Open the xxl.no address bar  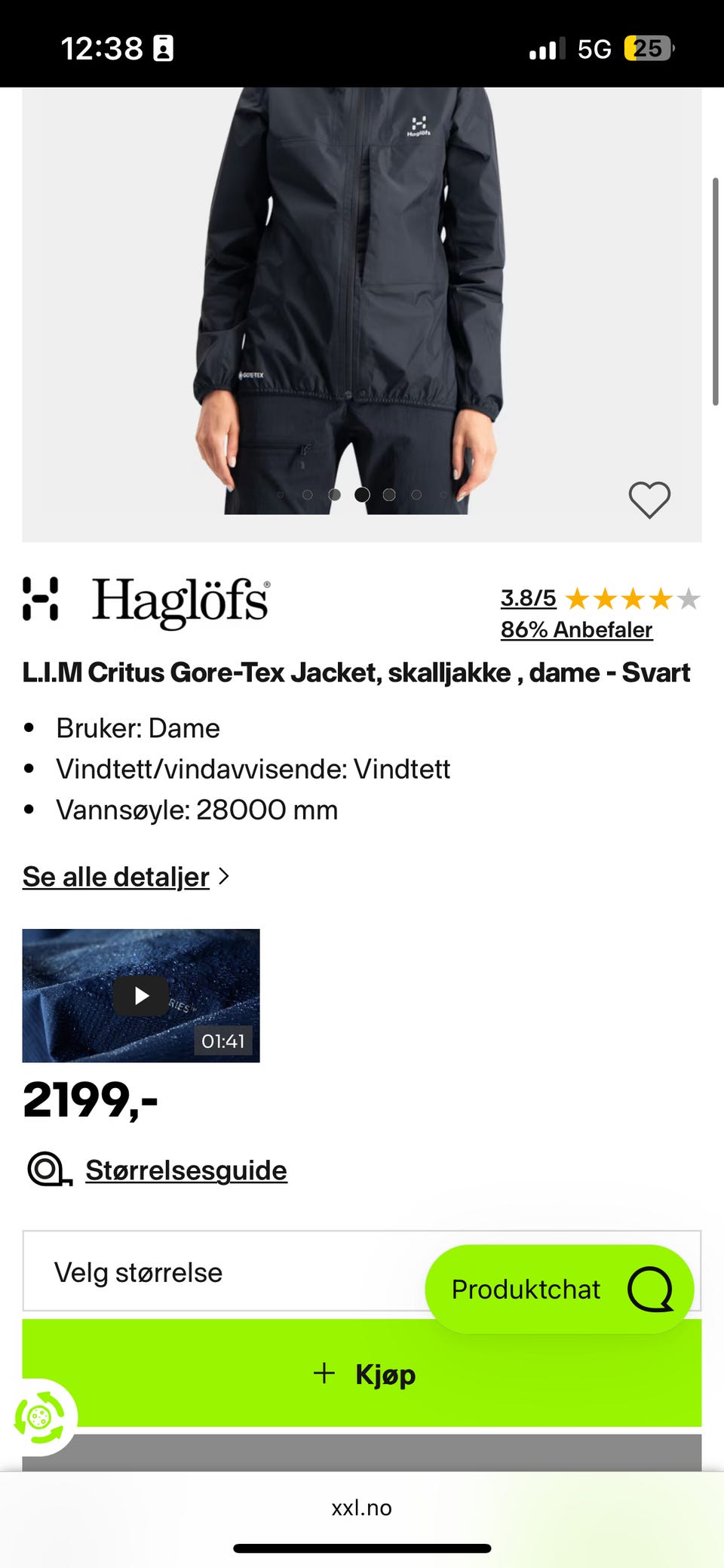coord(362,1507)
